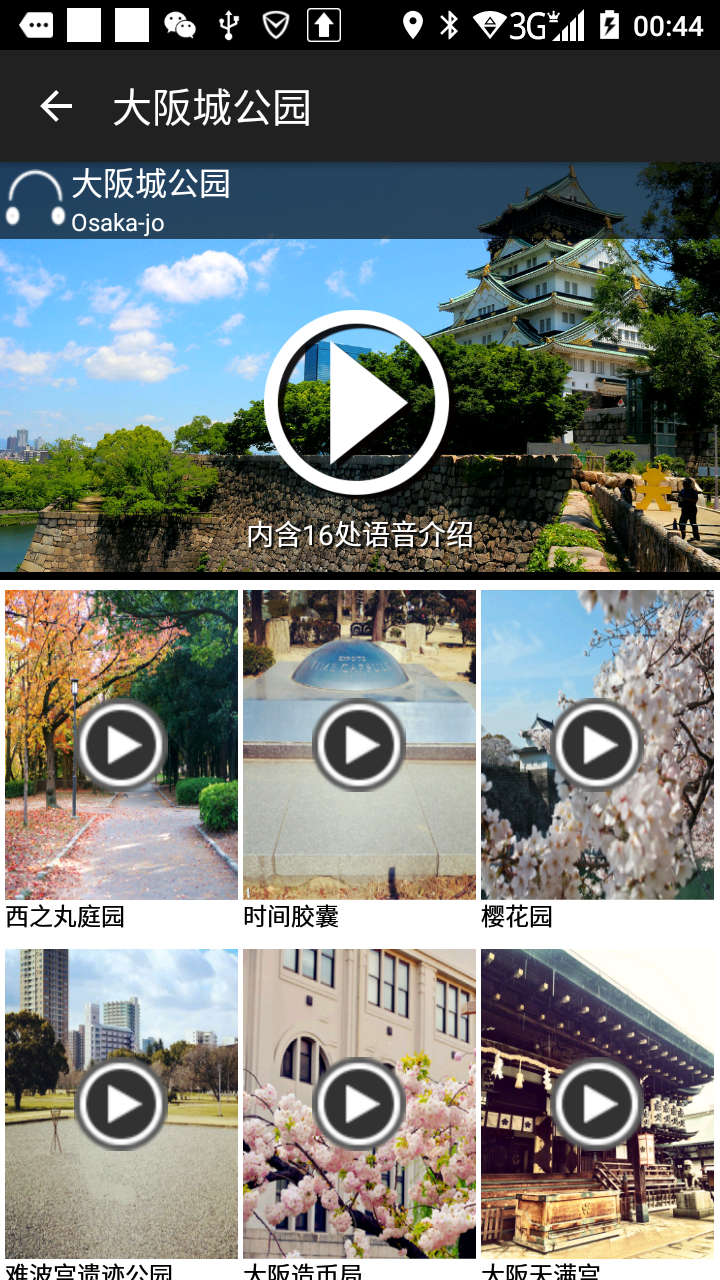The width and height of the screenshot is (720, 1280).
Task: Open the 大阪城公园 banner photo
Action: pyautogui.click(x=150, y=300)
